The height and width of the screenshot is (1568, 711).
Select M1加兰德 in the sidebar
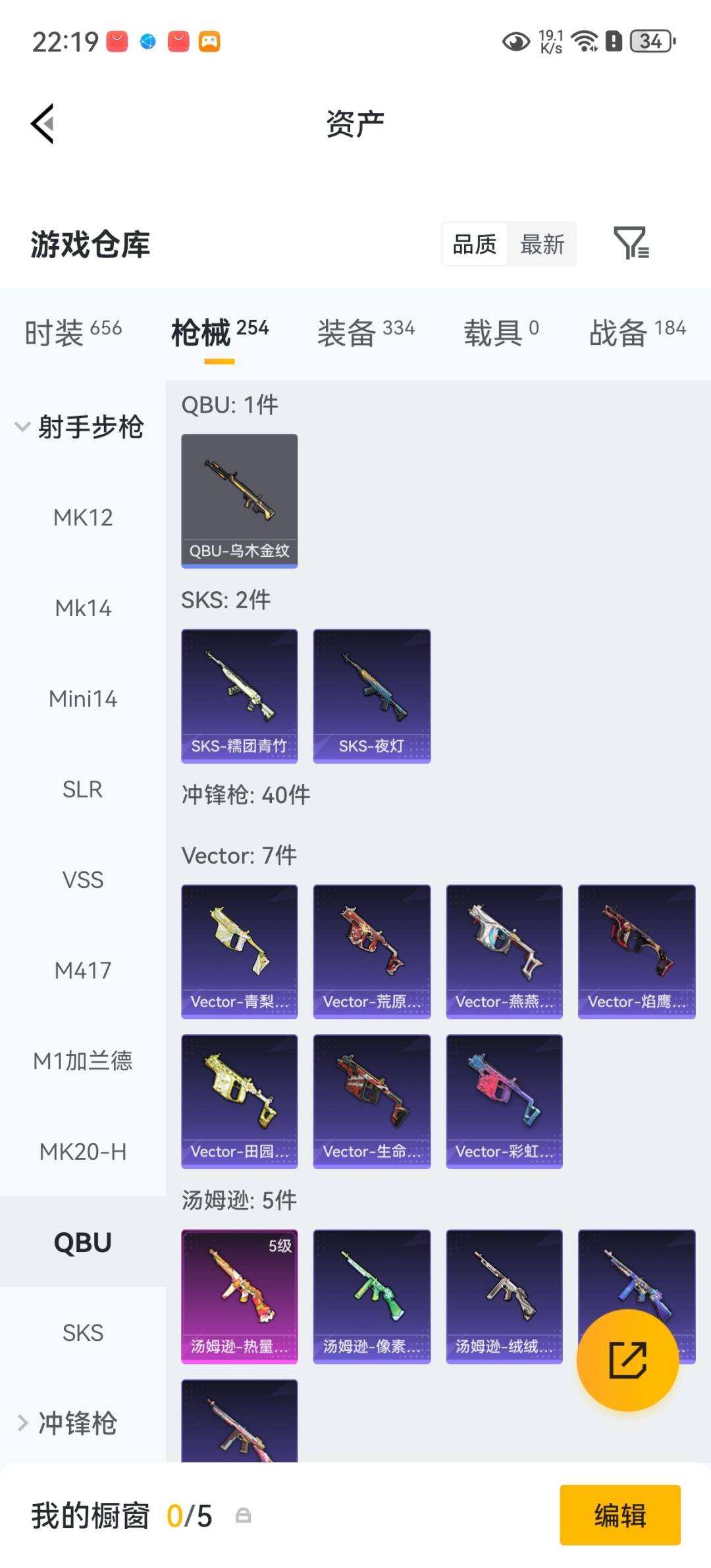click(83, 1060)
